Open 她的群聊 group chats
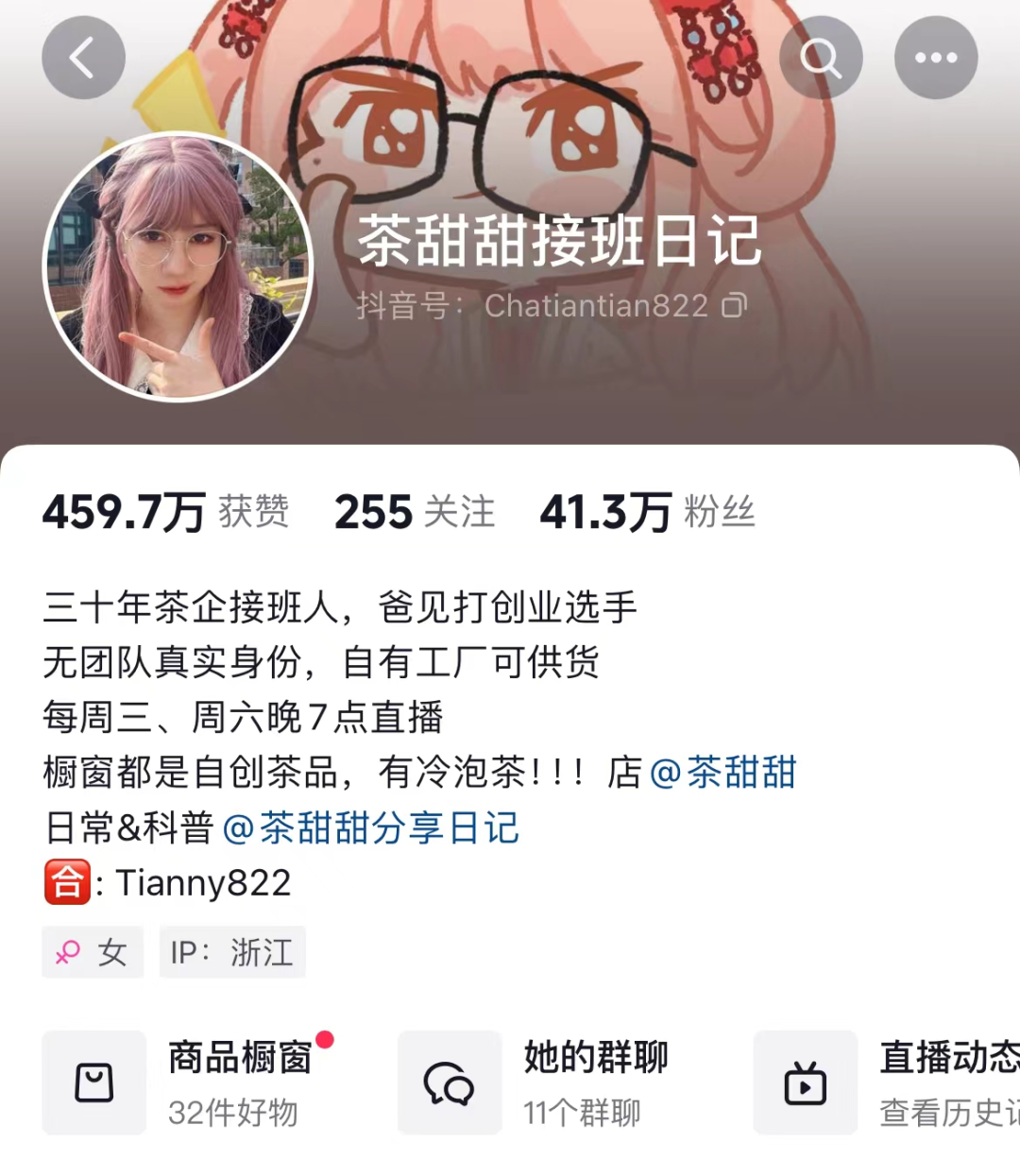The width and height of the screenshot is (1020, 1176). [543, 1082]
